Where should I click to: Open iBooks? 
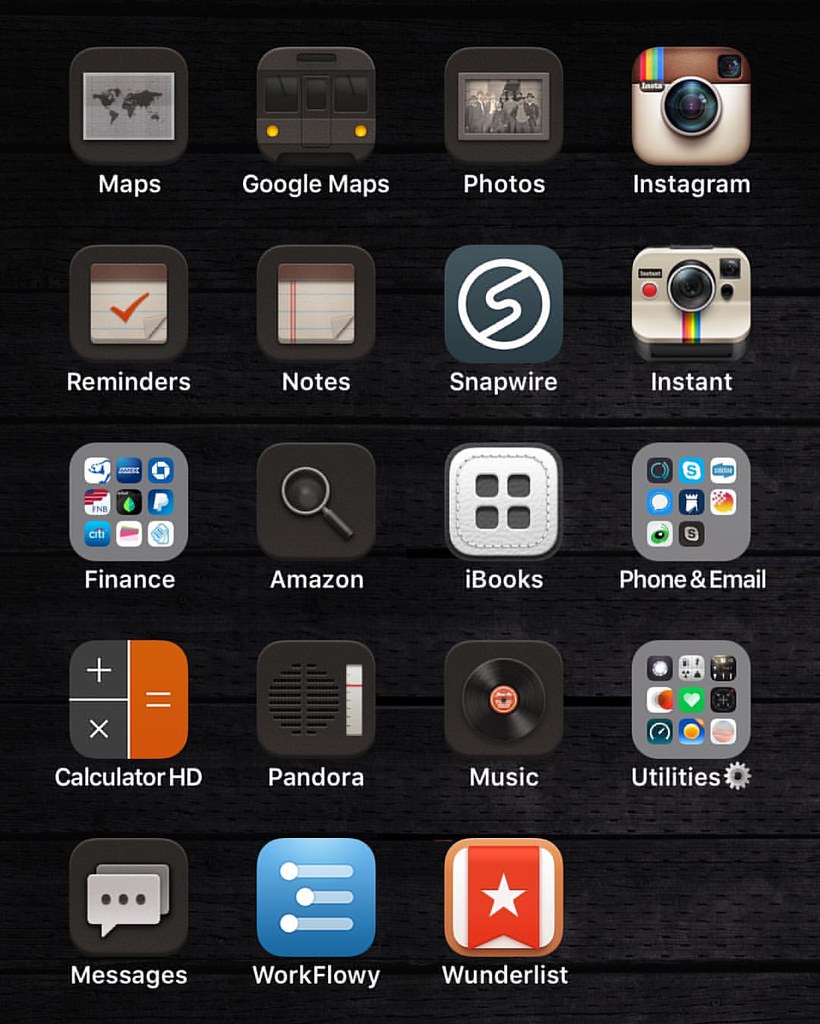tap(504, 501)
